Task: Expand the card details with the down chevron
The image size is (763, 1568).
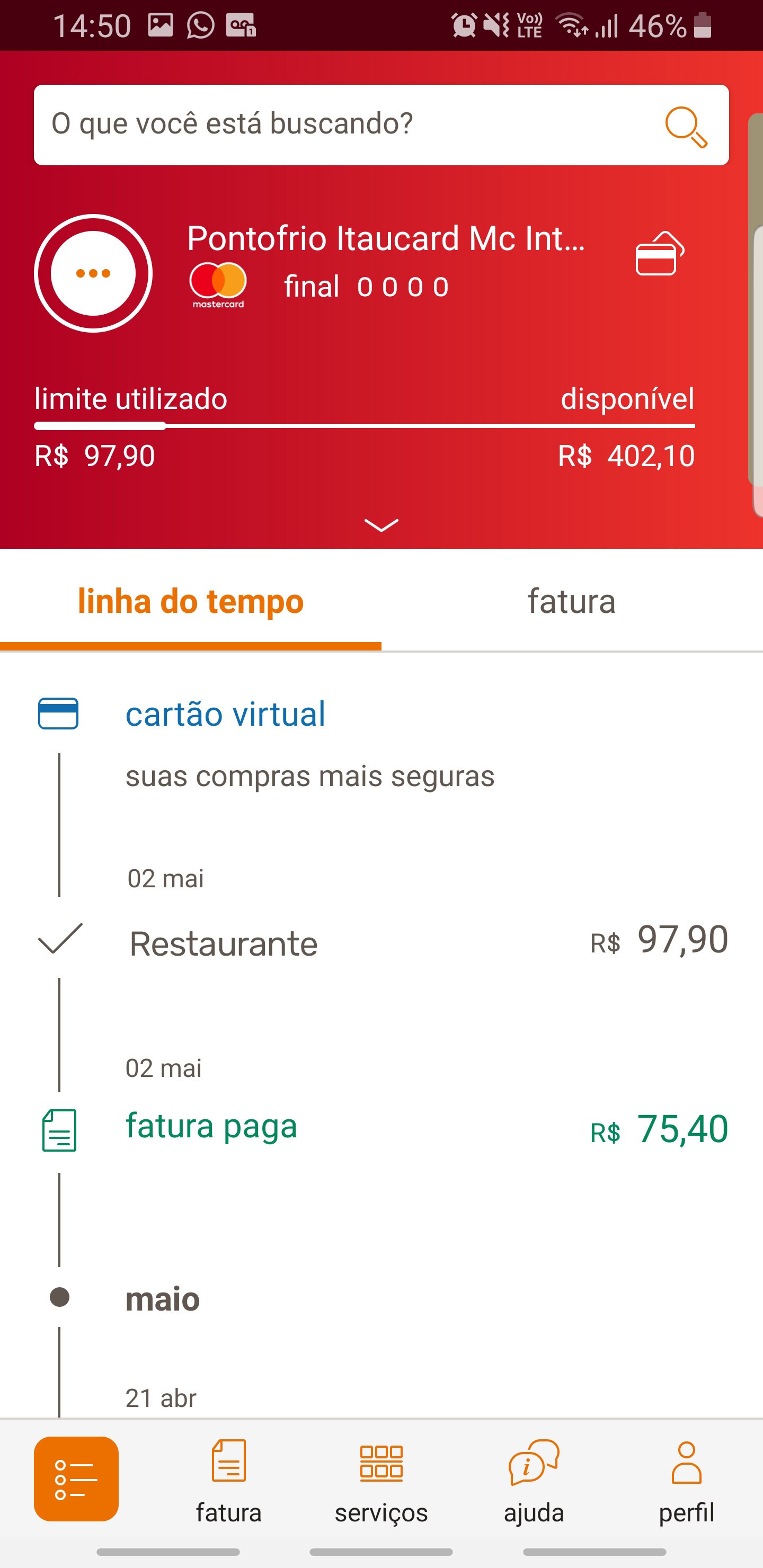Action: (381, 524)
